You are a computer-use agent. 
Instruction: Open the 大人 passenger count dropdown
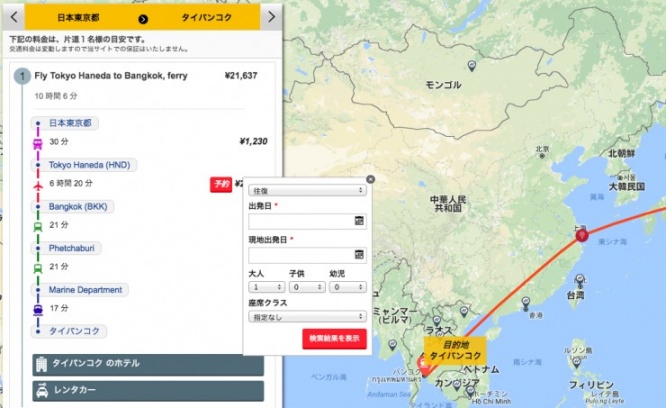[x=264, y=287]
